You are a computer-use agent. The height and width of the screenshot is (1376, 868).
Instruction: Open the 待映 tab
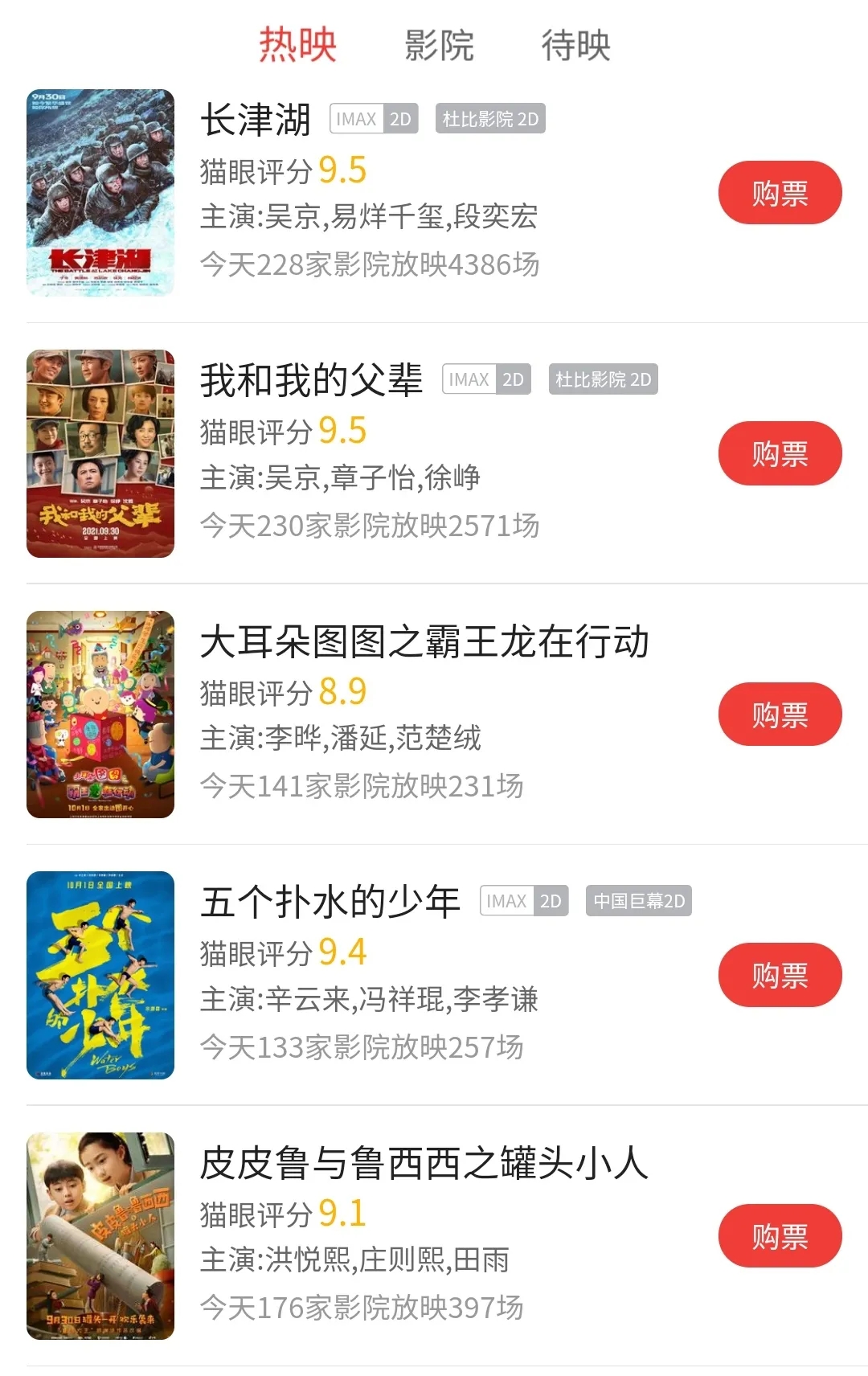pos(575,44)
